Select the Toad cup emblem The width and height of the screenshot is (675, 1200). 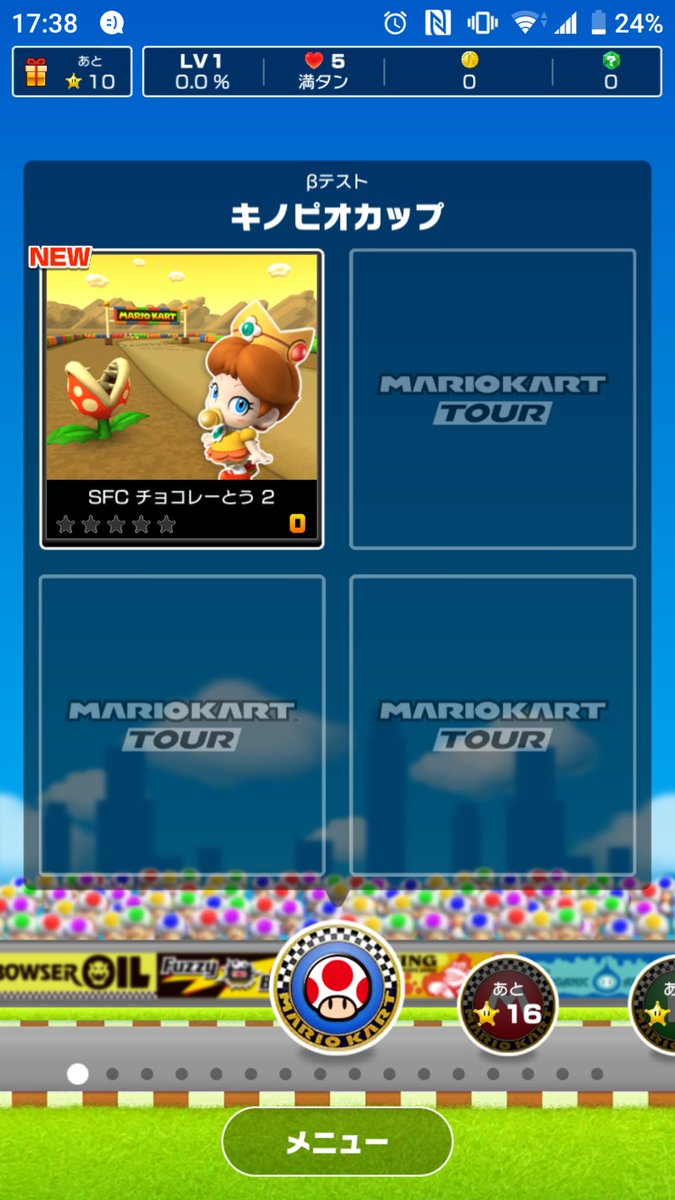337,987
